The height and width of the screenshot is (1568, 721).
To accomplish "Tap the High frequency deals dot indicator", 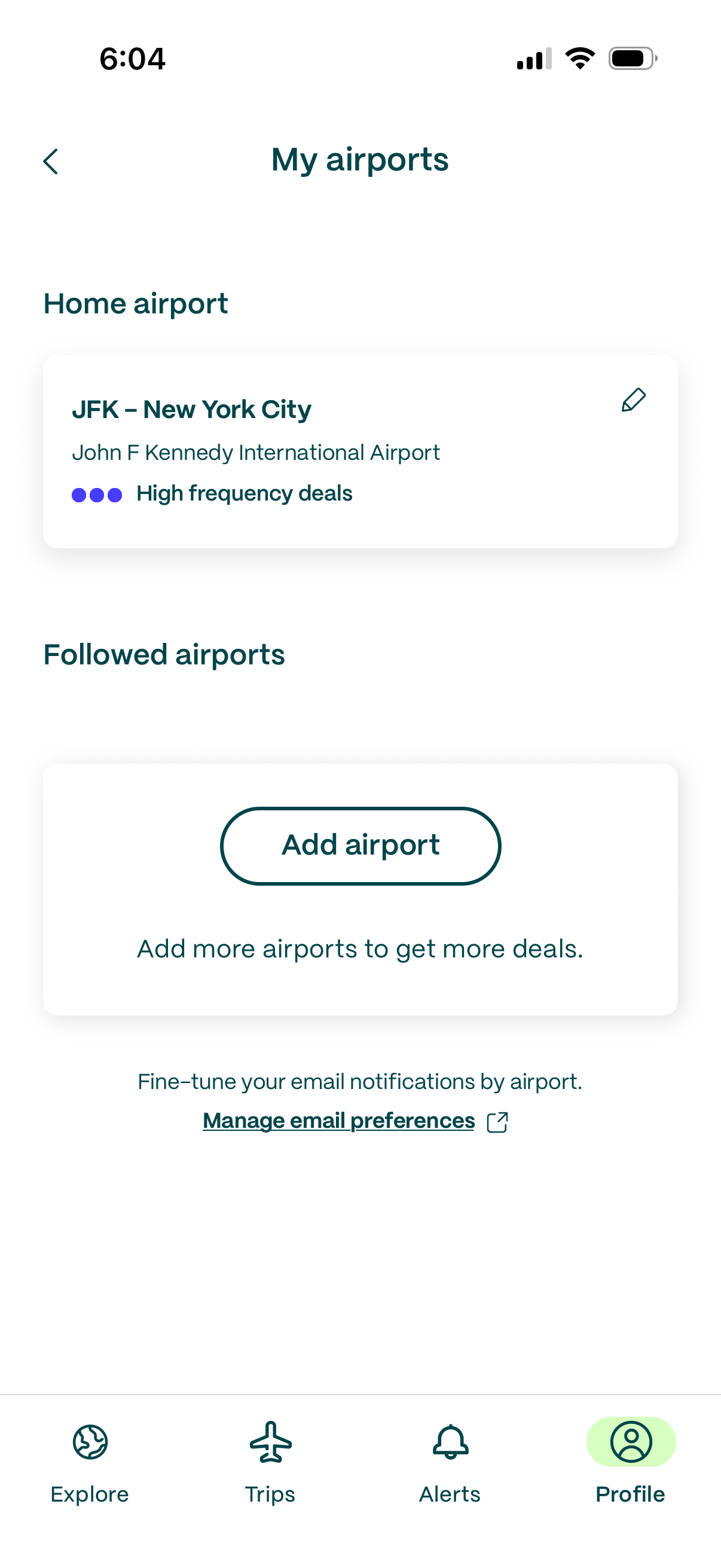I will (x=96, y=494).
